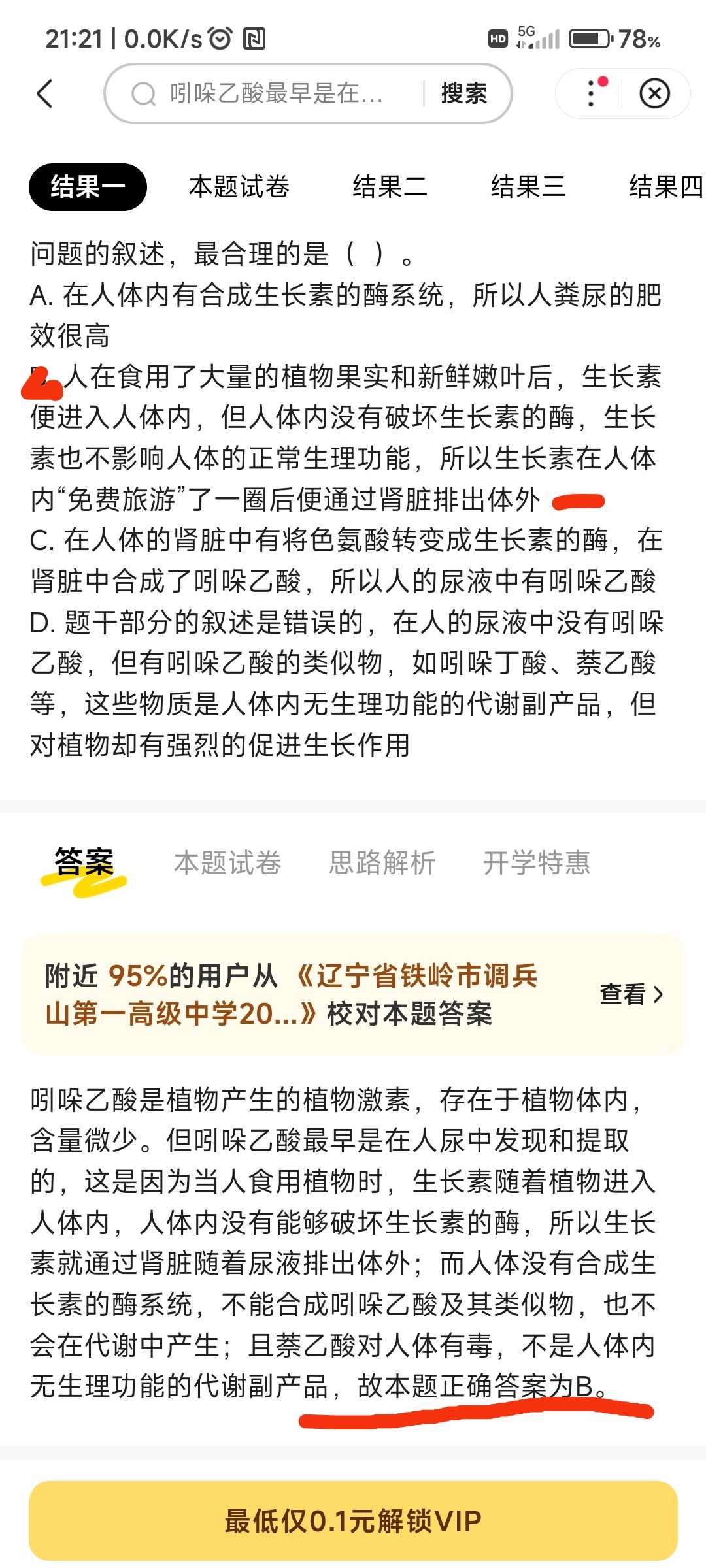706x1568 pixels.
Task: Open the three-dot more menu
Action: (x=592, y=93)
